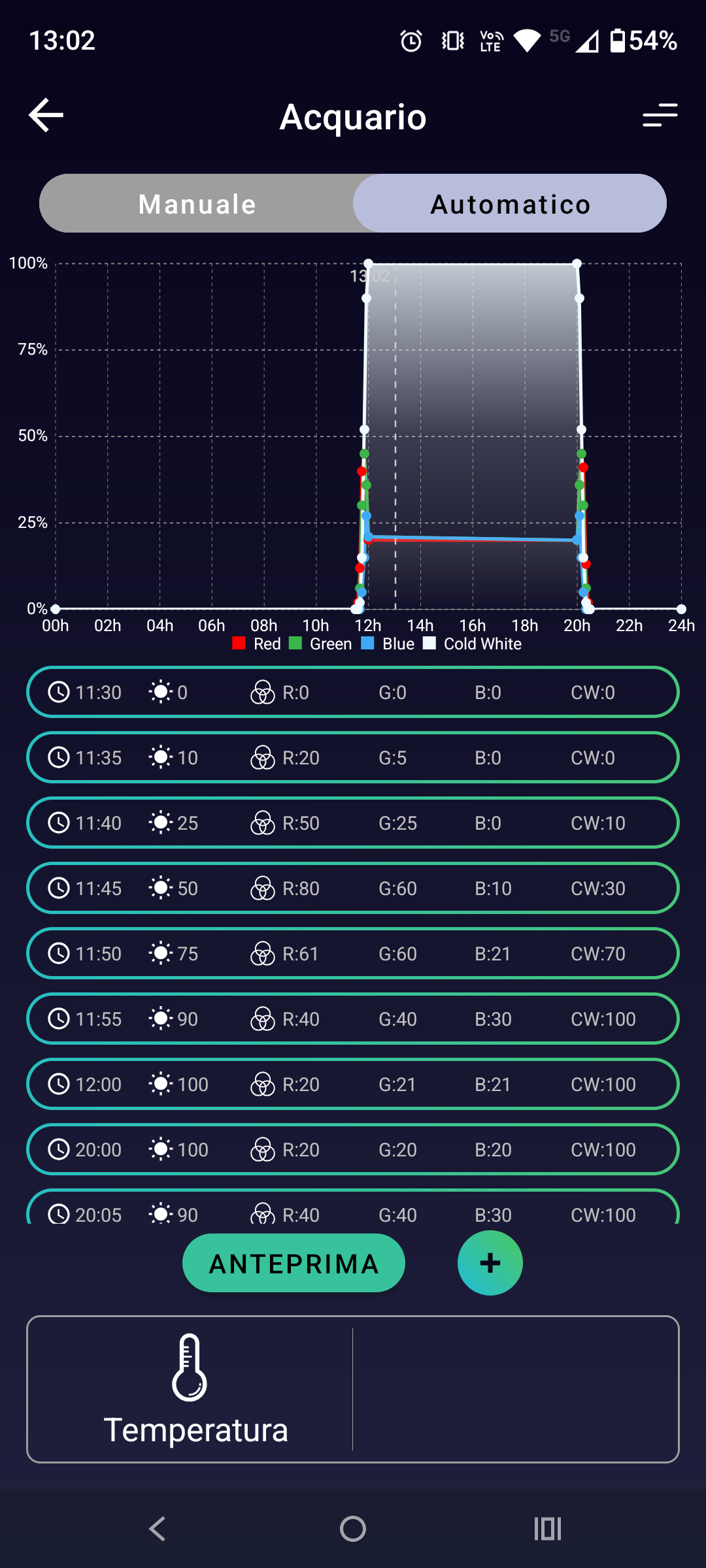Open the 11:50 schedule entry
This screenshot has width=706, height=1568.
[353, 953]
